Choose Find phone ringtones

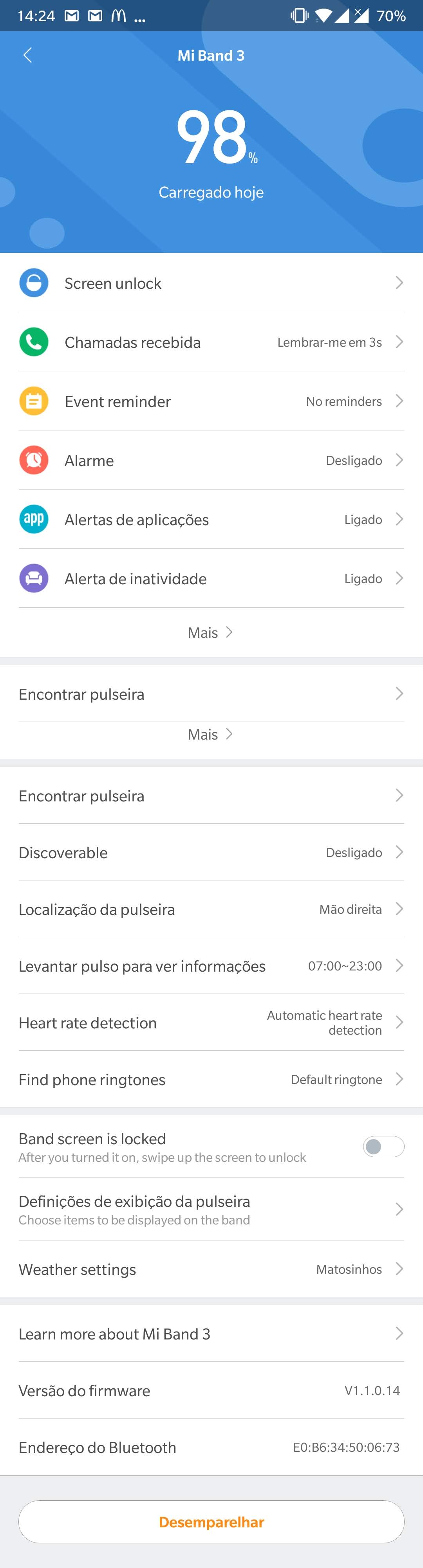211,1079
